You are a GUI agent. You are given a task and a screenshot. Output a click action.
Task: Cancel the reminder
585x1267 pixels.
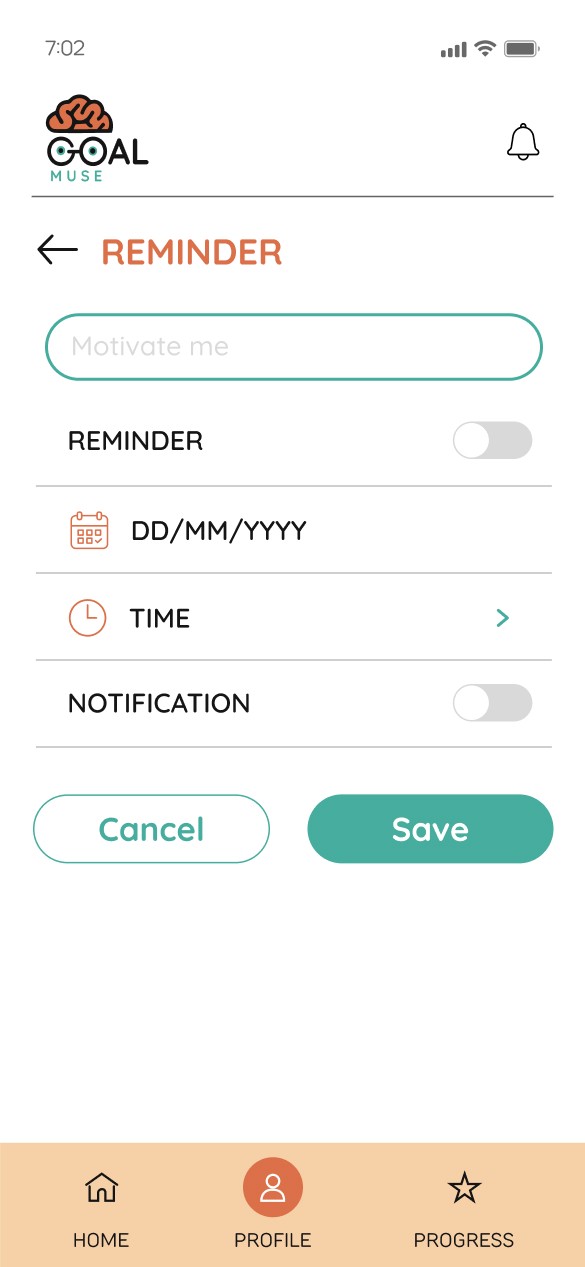coord(152,829)
